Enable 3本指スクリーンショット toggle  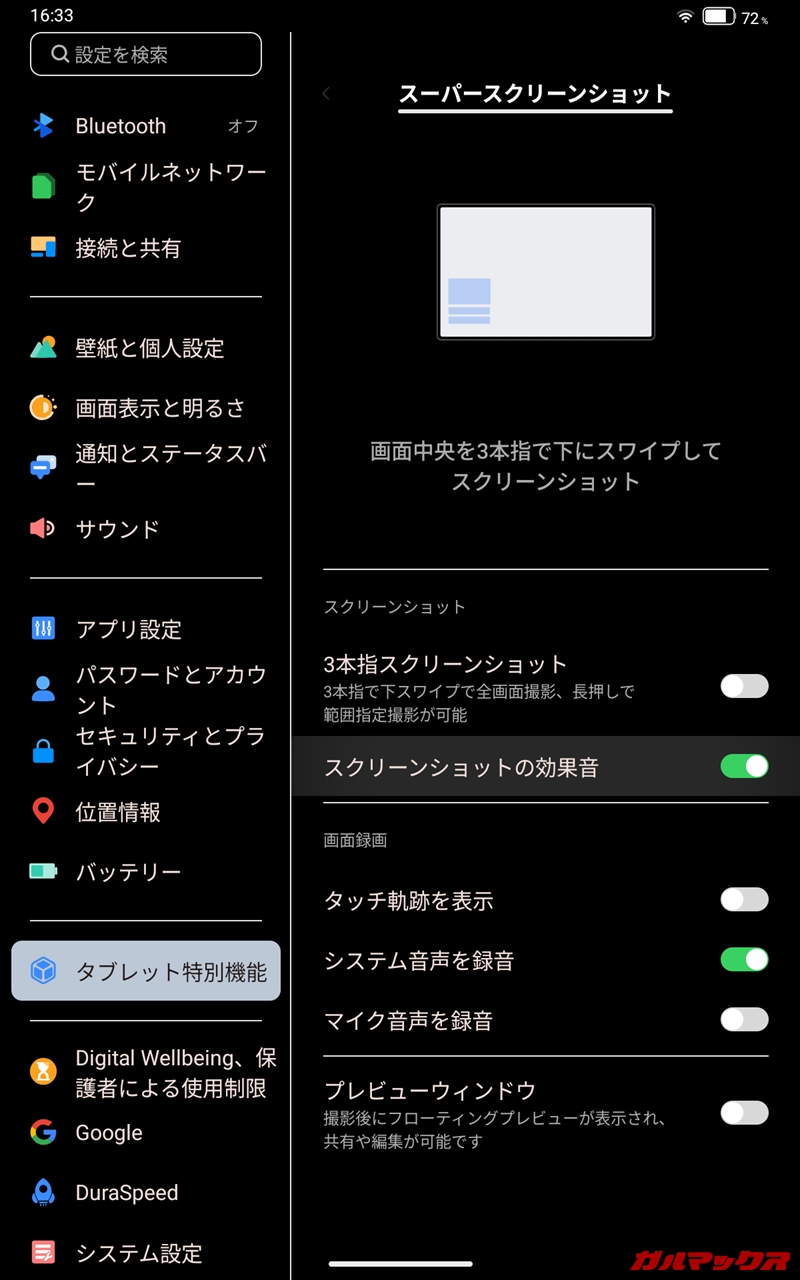point(745,686)
